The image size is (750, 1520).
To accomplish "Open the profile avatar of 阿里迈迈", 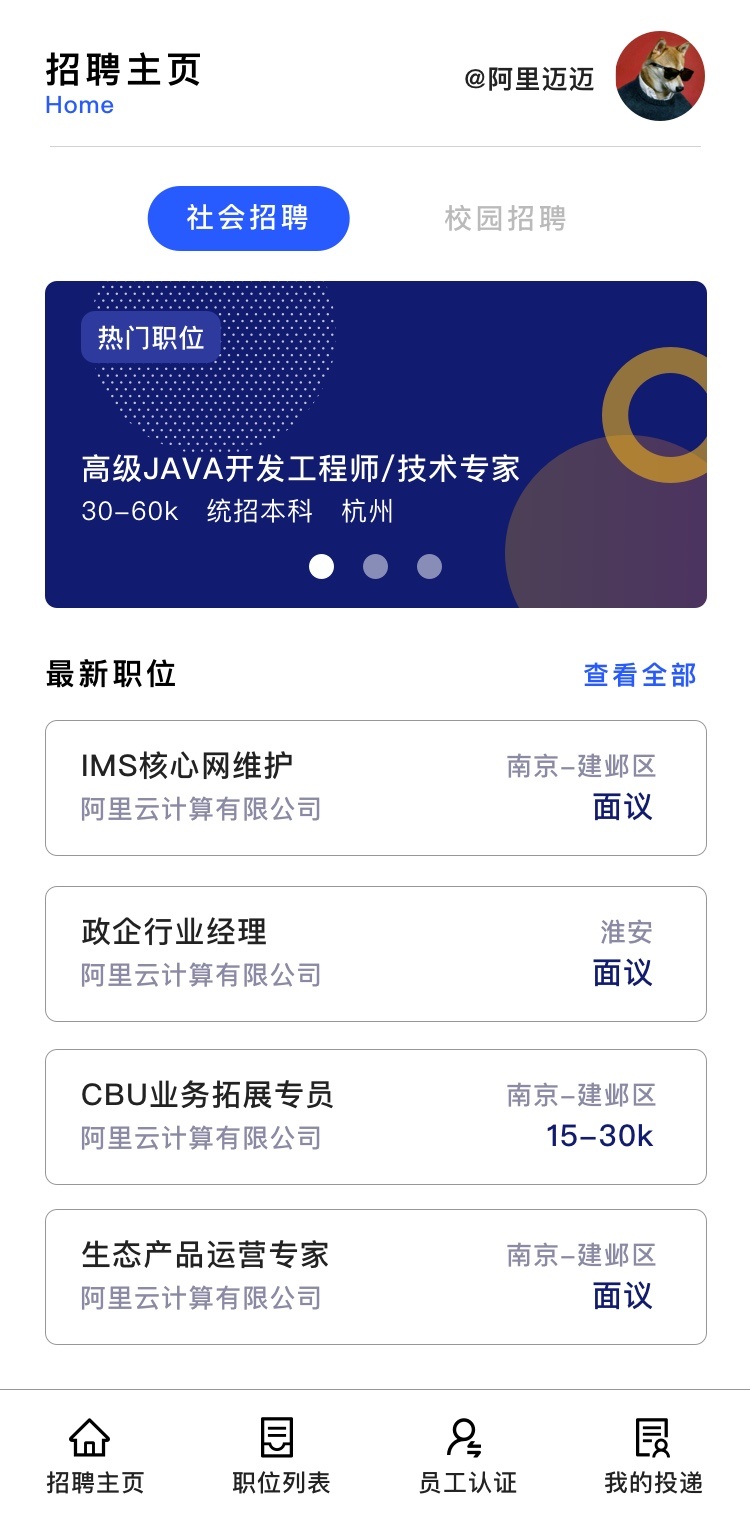I will pos(660,77).
